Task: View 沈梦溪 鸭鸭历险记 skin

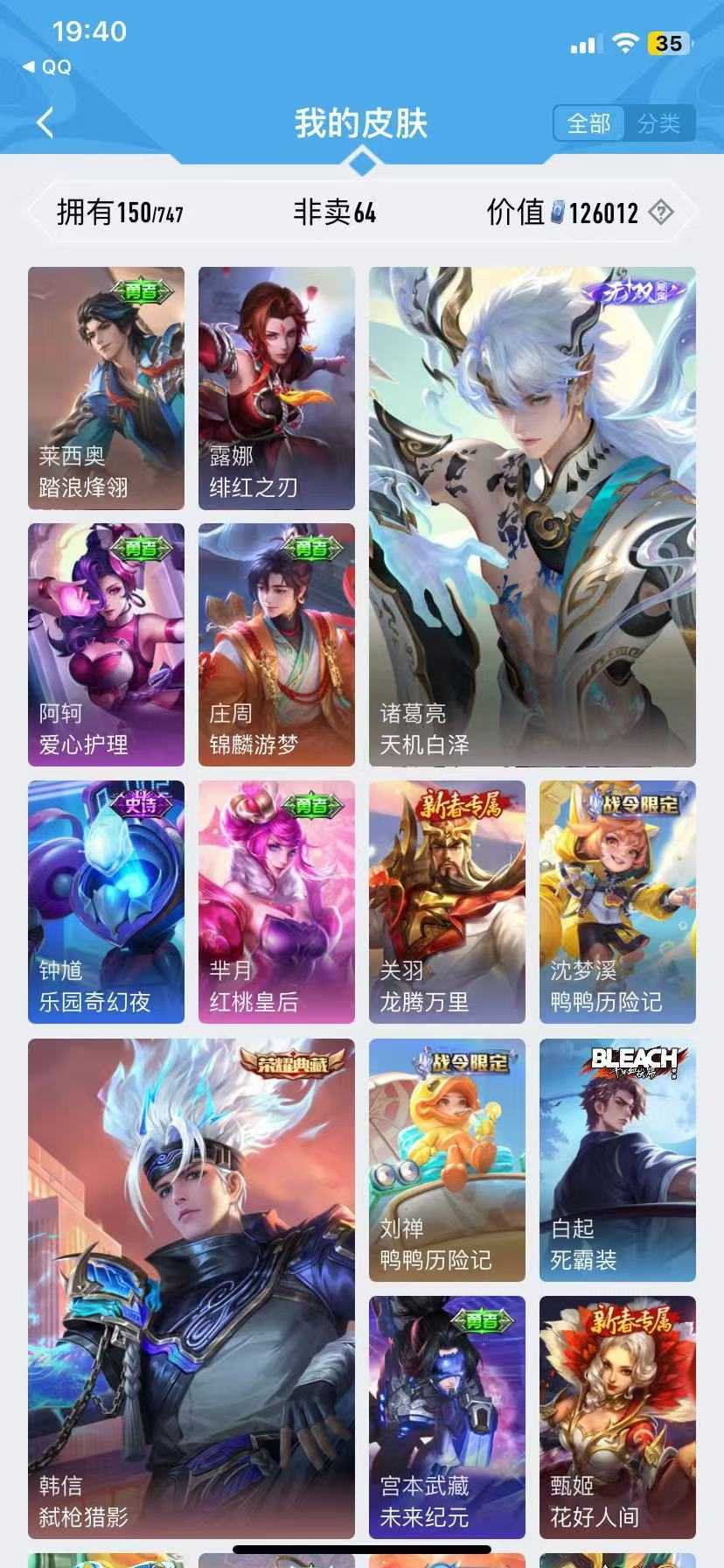Action: (617, 902)
